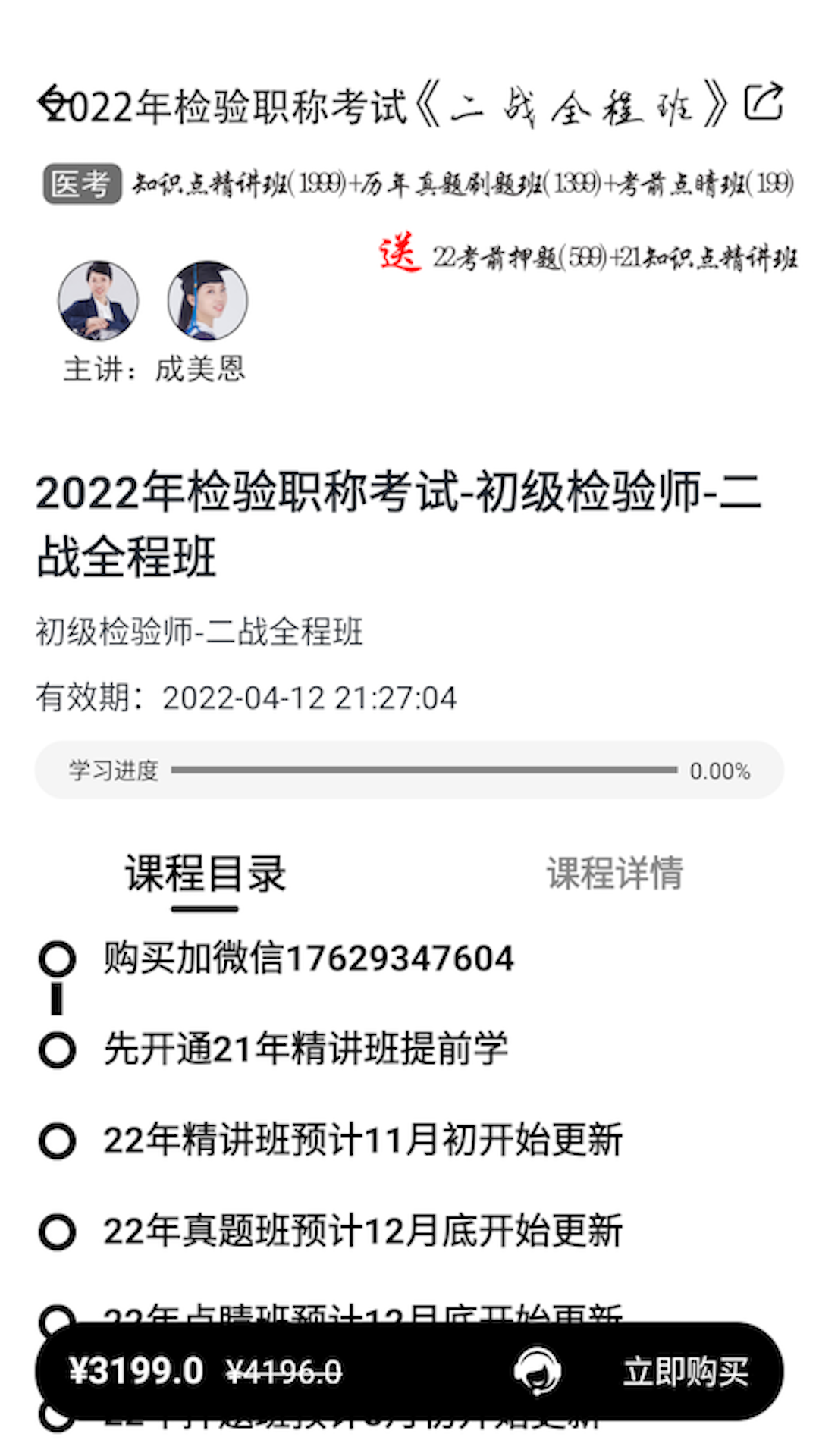
Task: Tap the 学习进度 progress bar
Action: click(x=423, y=770)
